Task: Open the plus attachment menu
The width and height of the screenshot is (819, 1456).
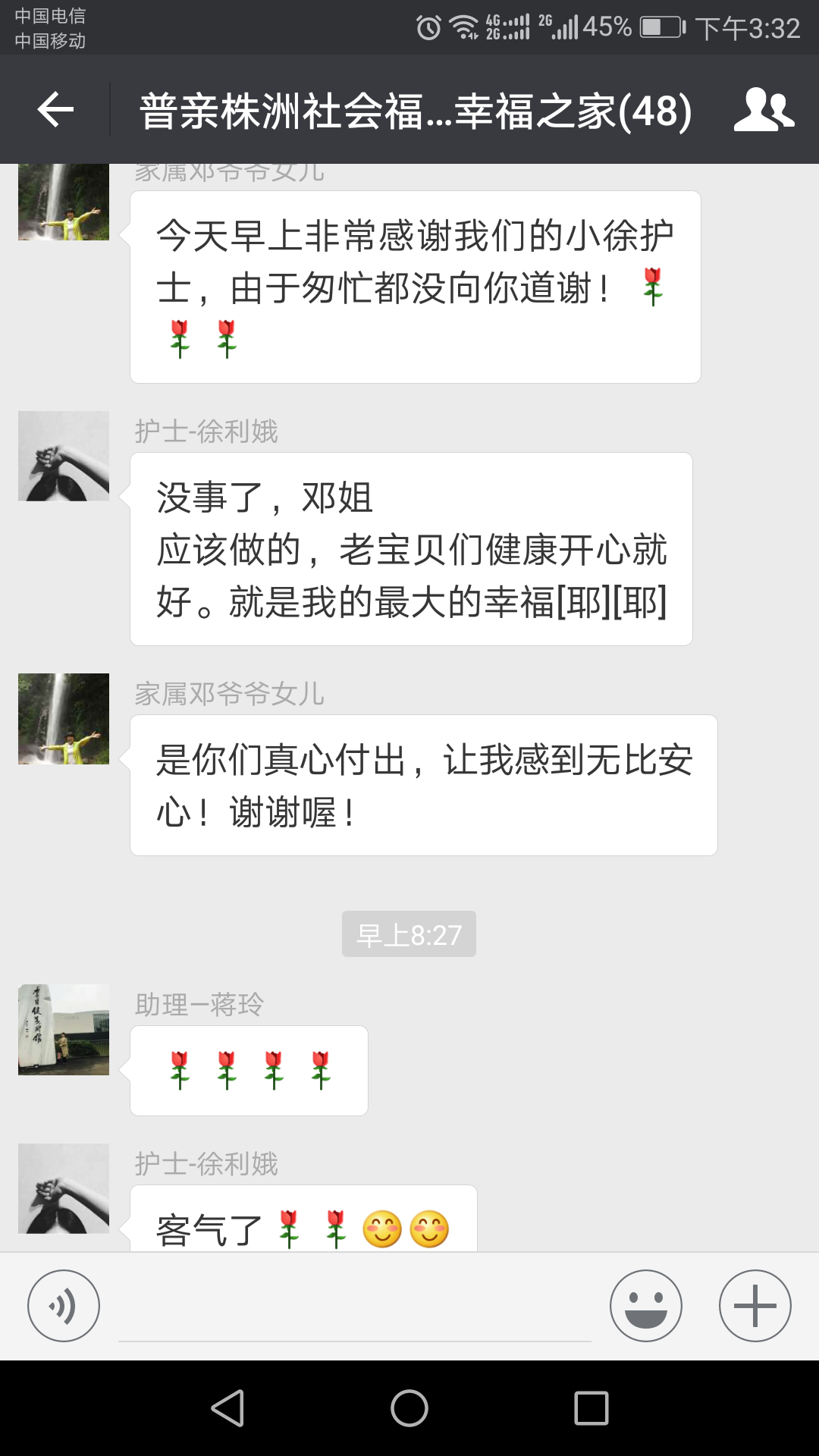Action: (755, 1306)
